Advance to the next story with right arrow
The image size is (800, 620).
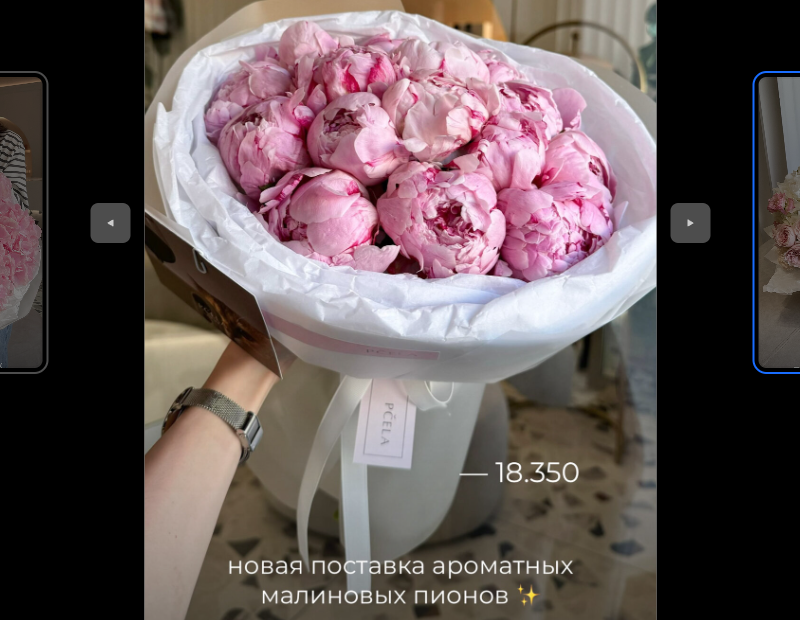(x=690, y=223)
